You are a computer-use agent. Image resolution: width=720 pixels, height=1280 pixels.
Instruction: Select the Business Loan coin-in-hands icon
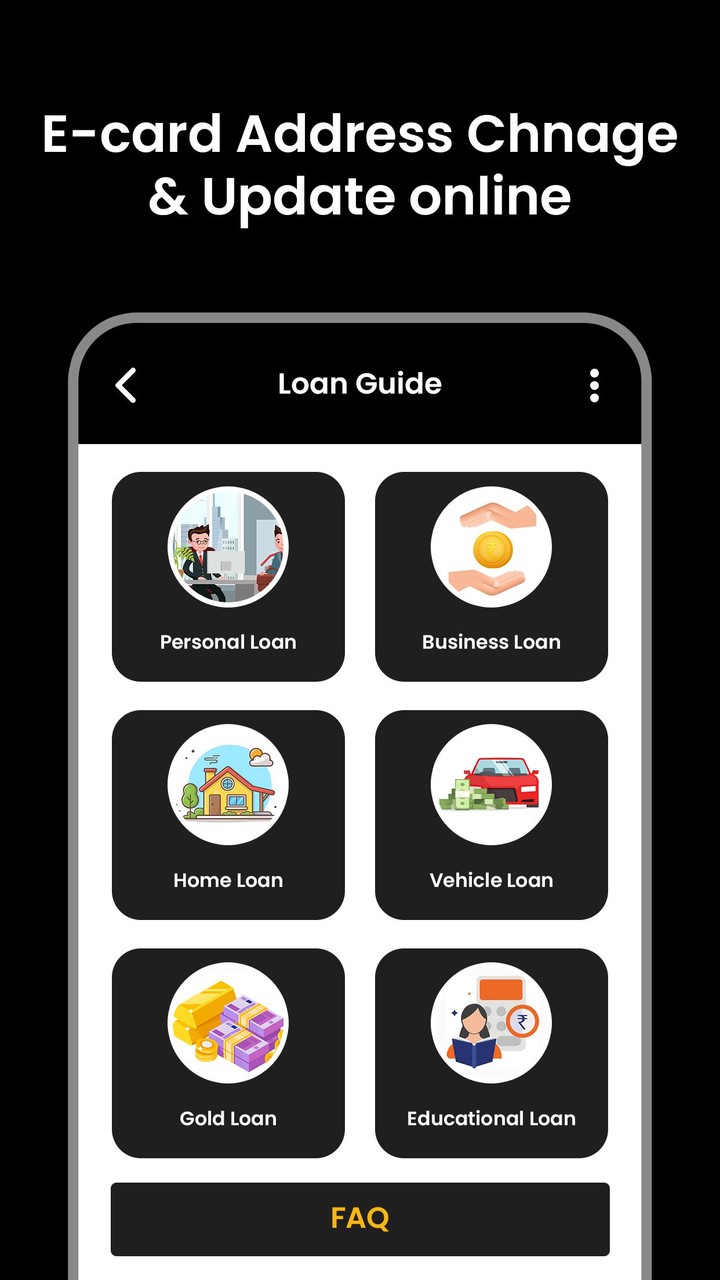point(491,547)
